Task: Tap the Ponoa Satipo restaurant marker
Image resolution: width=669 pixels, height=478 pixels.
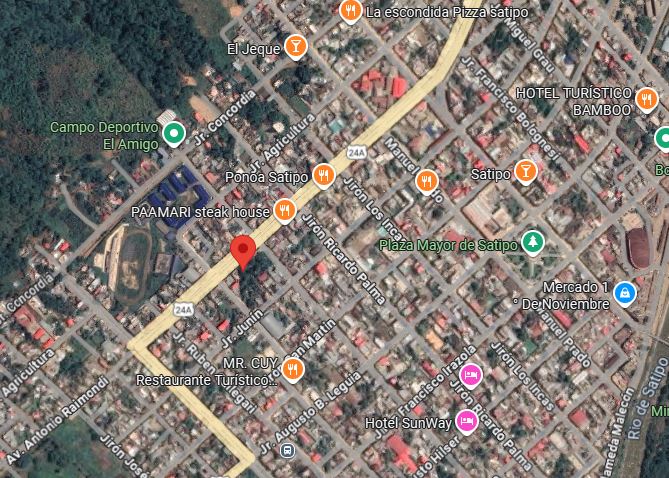Action: [x=323, y=177]
